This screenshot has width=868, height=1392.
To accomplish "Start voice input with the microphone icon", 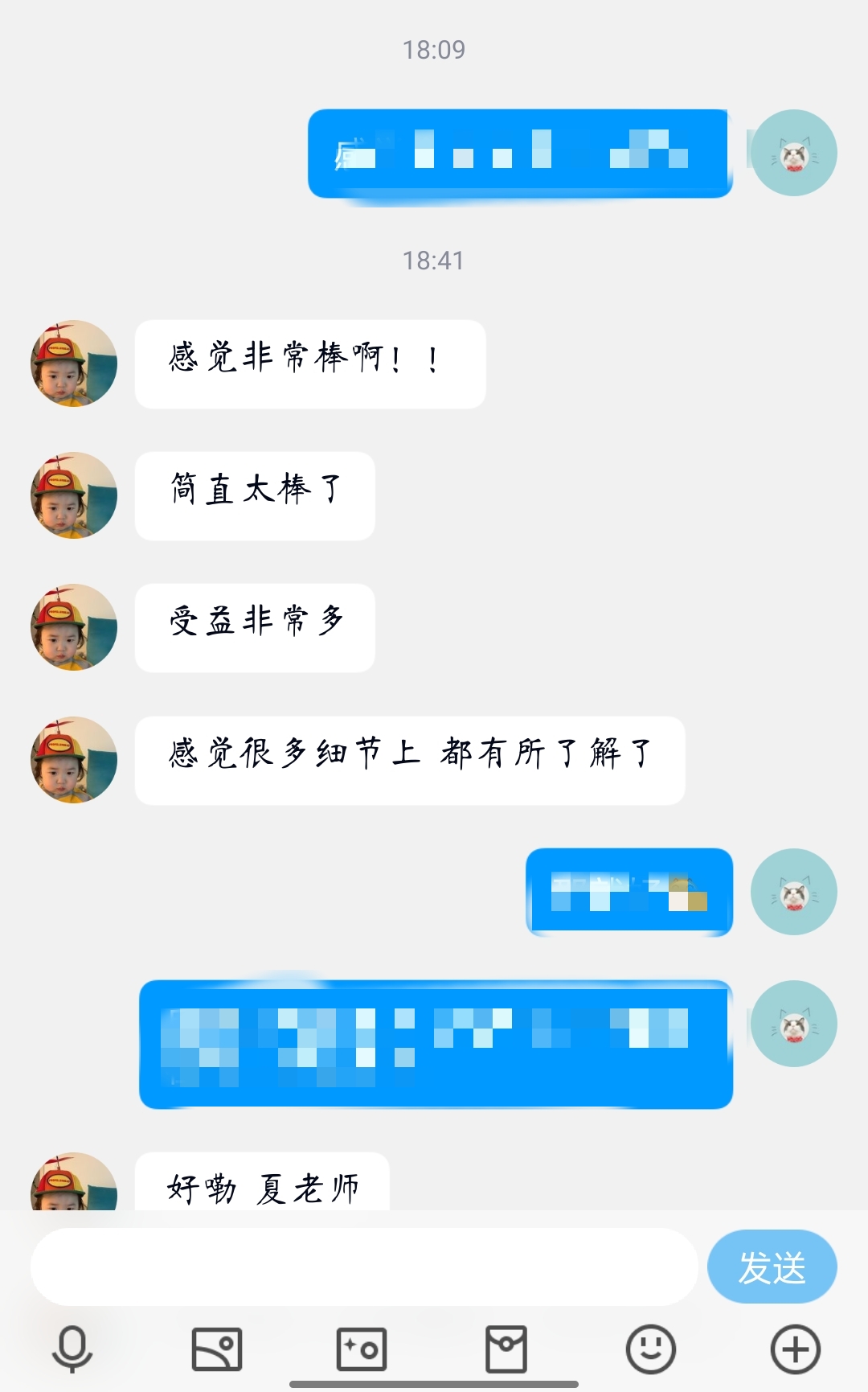I will [72, 1349].
